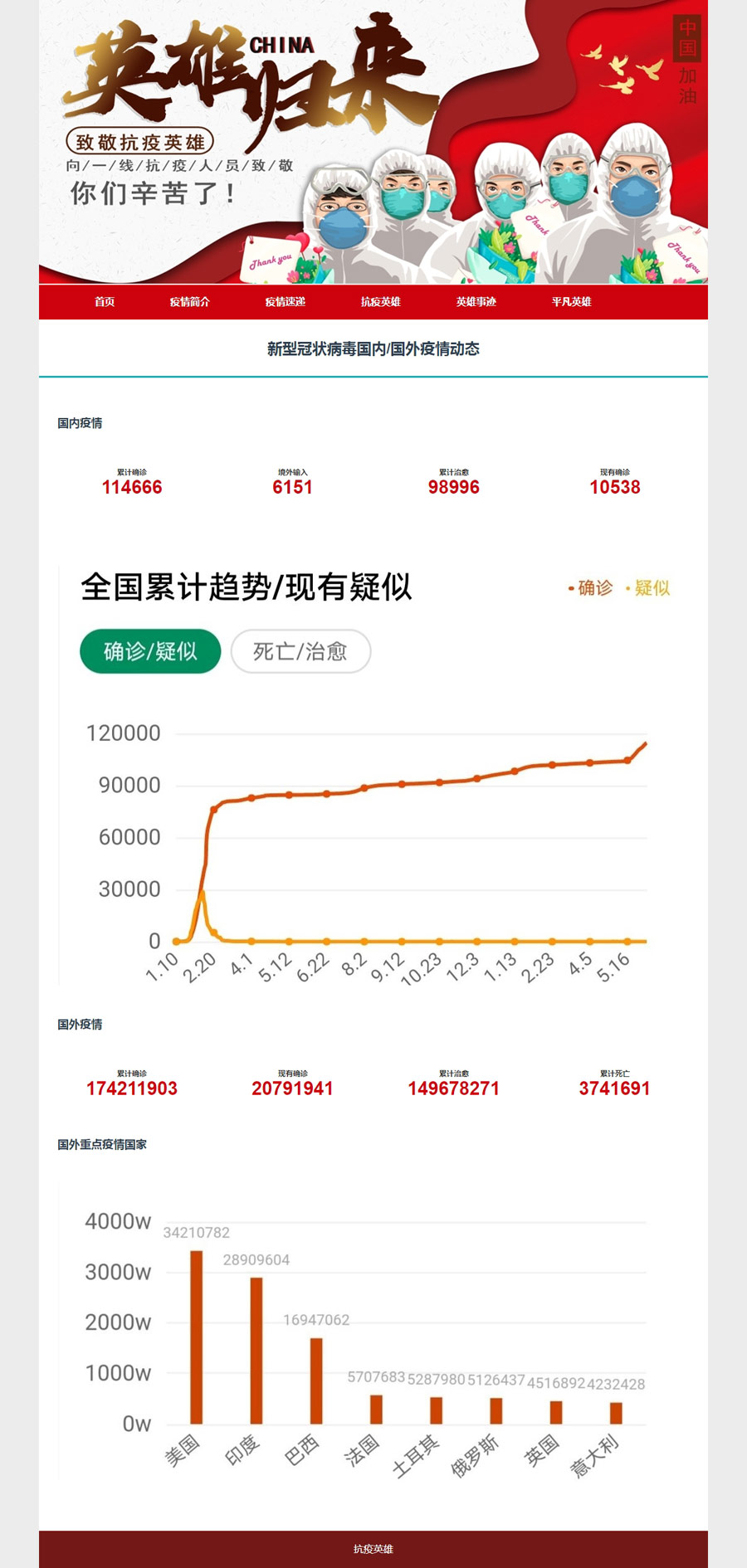Viewport: 747px width, 1568px height.
Task: Select the 确诊/疑似 chart tab
Action: click(x=150, y=651)
